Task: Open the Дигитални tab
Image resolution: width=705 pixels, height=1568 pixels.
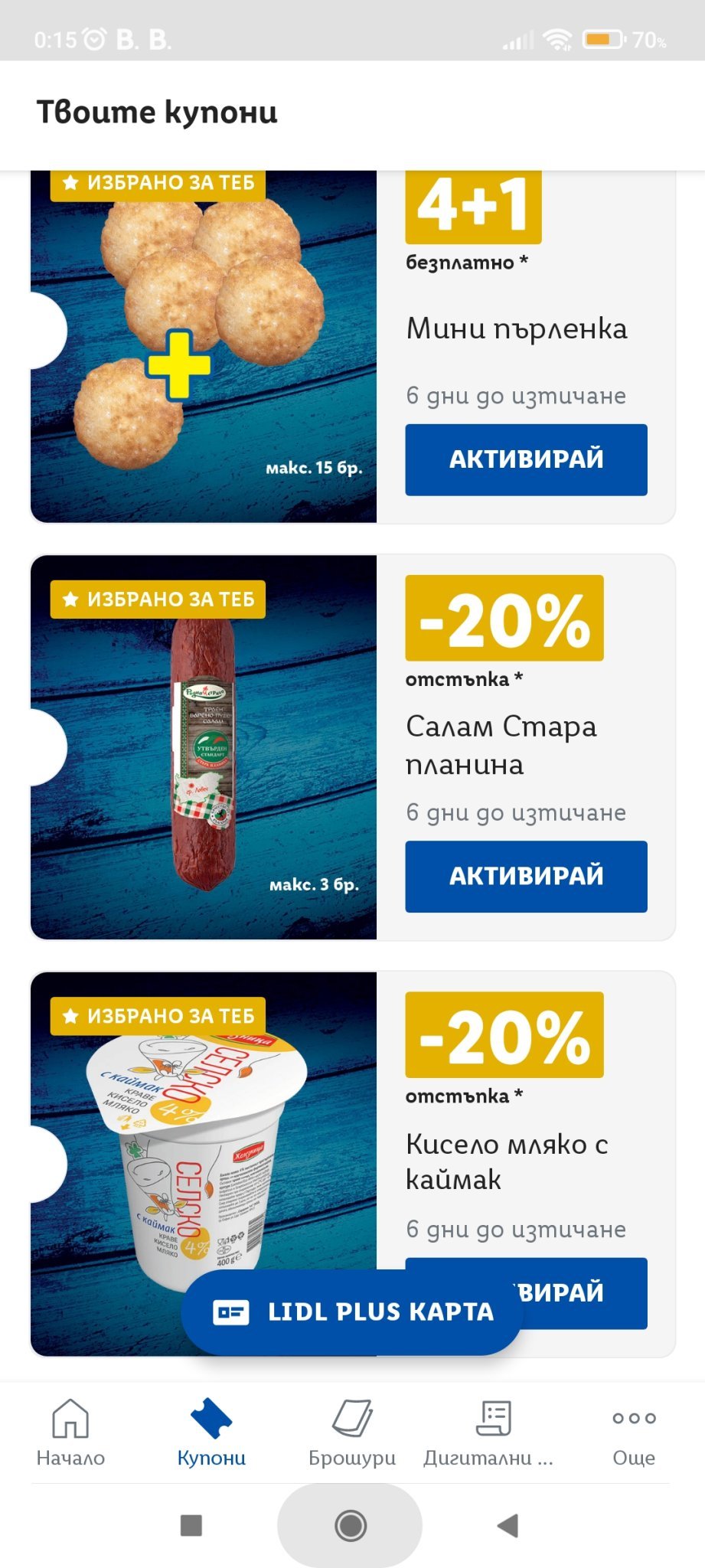Action: pyautogui.click(x=493, y=1432)
